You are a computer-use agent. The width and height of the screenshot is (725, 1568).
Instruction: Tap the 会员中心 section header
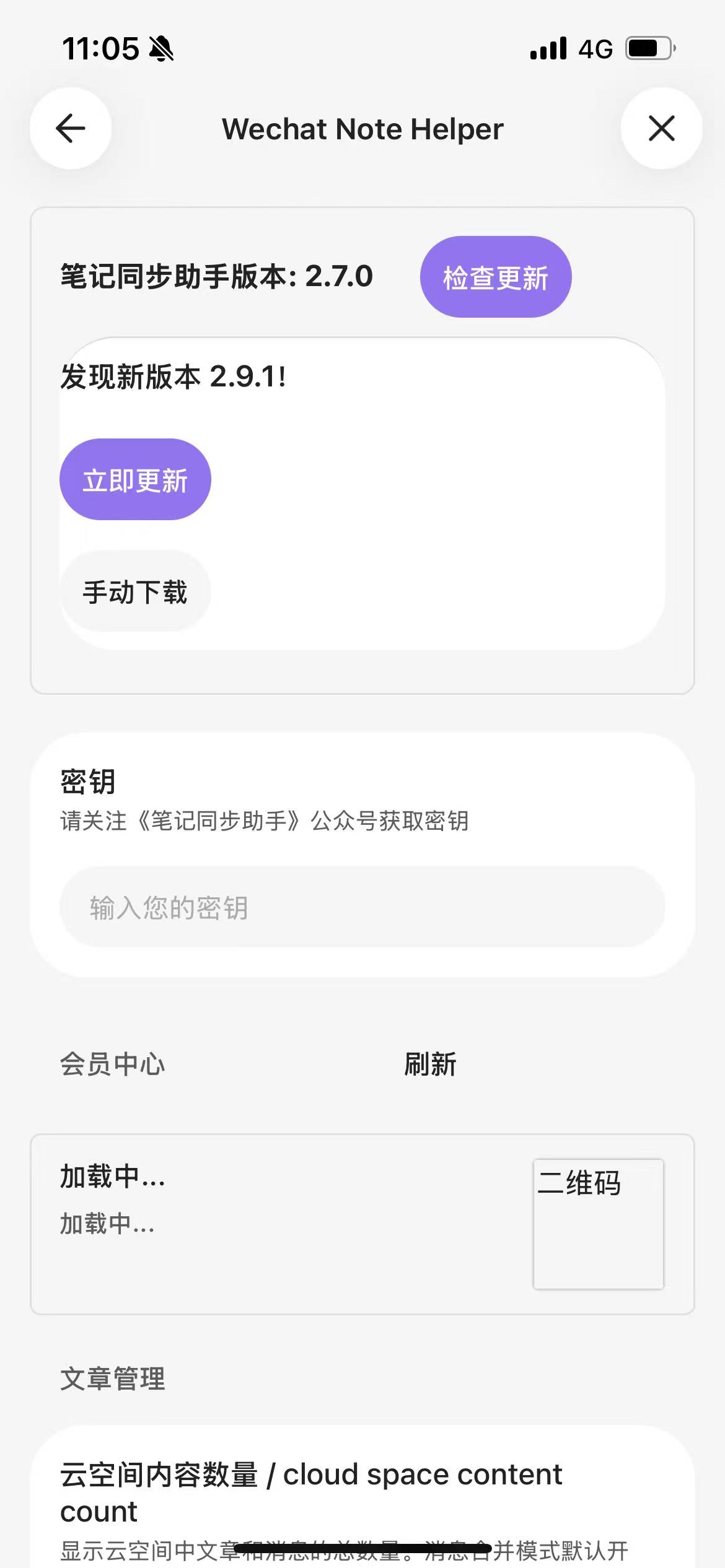113,1065
